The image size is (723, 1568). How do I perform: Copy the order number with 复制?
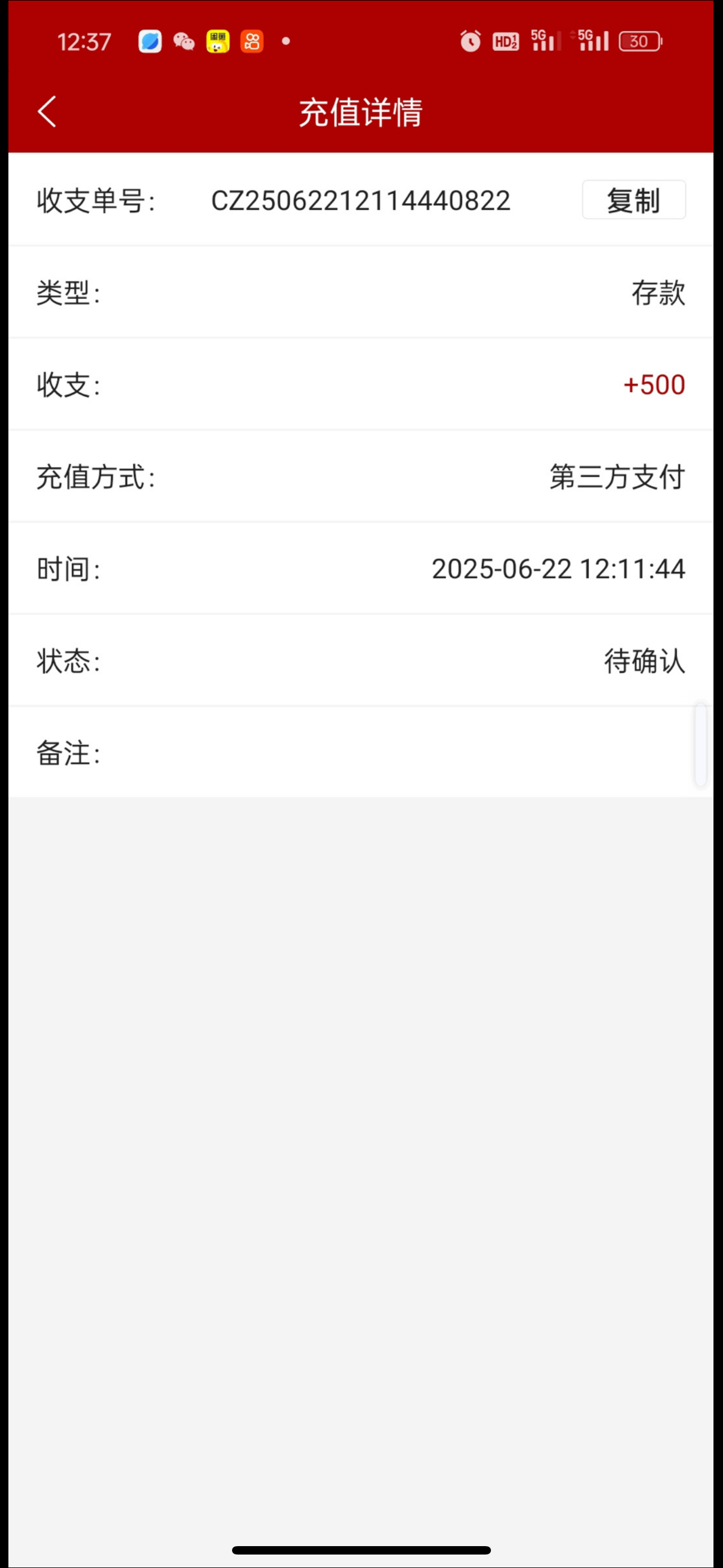point(633,200)
